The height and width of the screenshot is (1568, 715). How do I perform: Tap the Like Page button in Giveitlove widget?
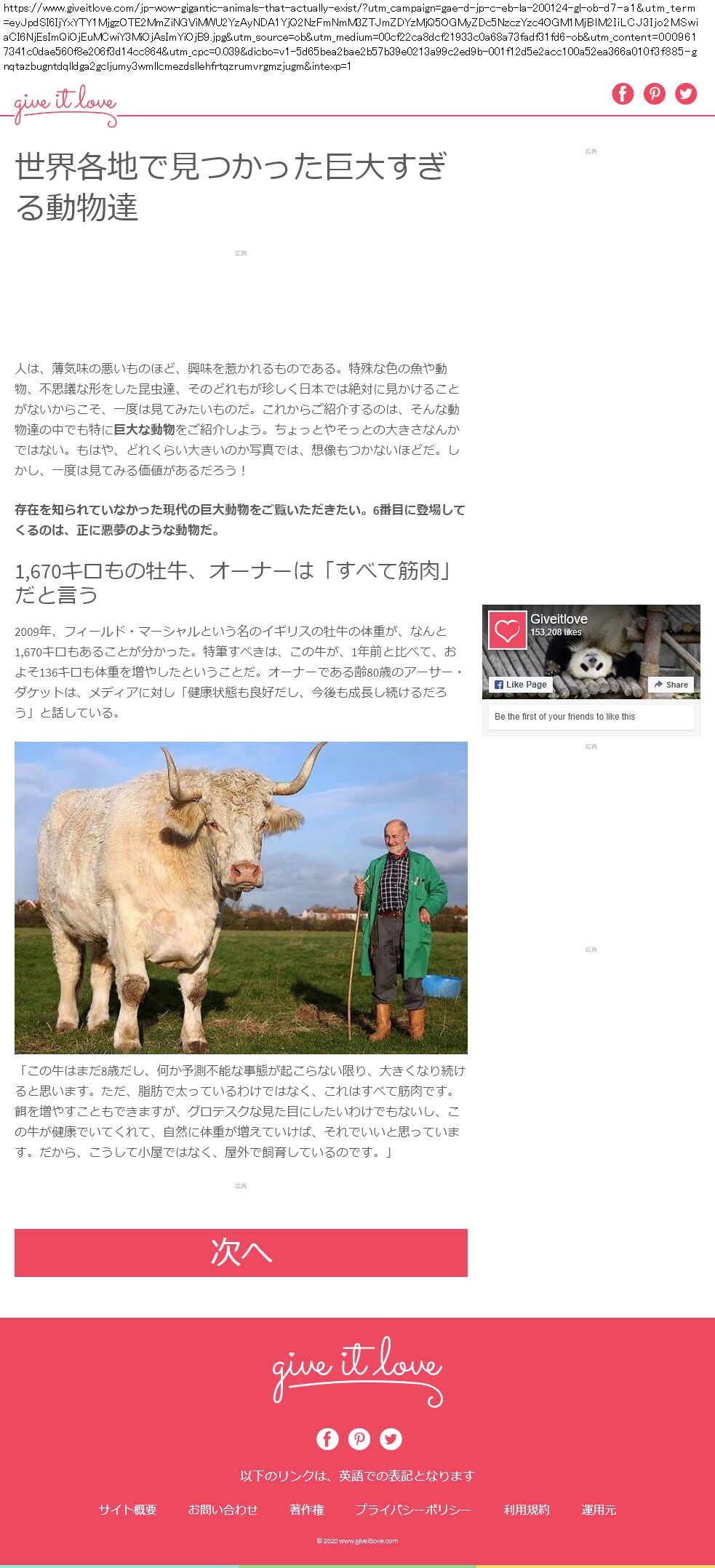521,684
